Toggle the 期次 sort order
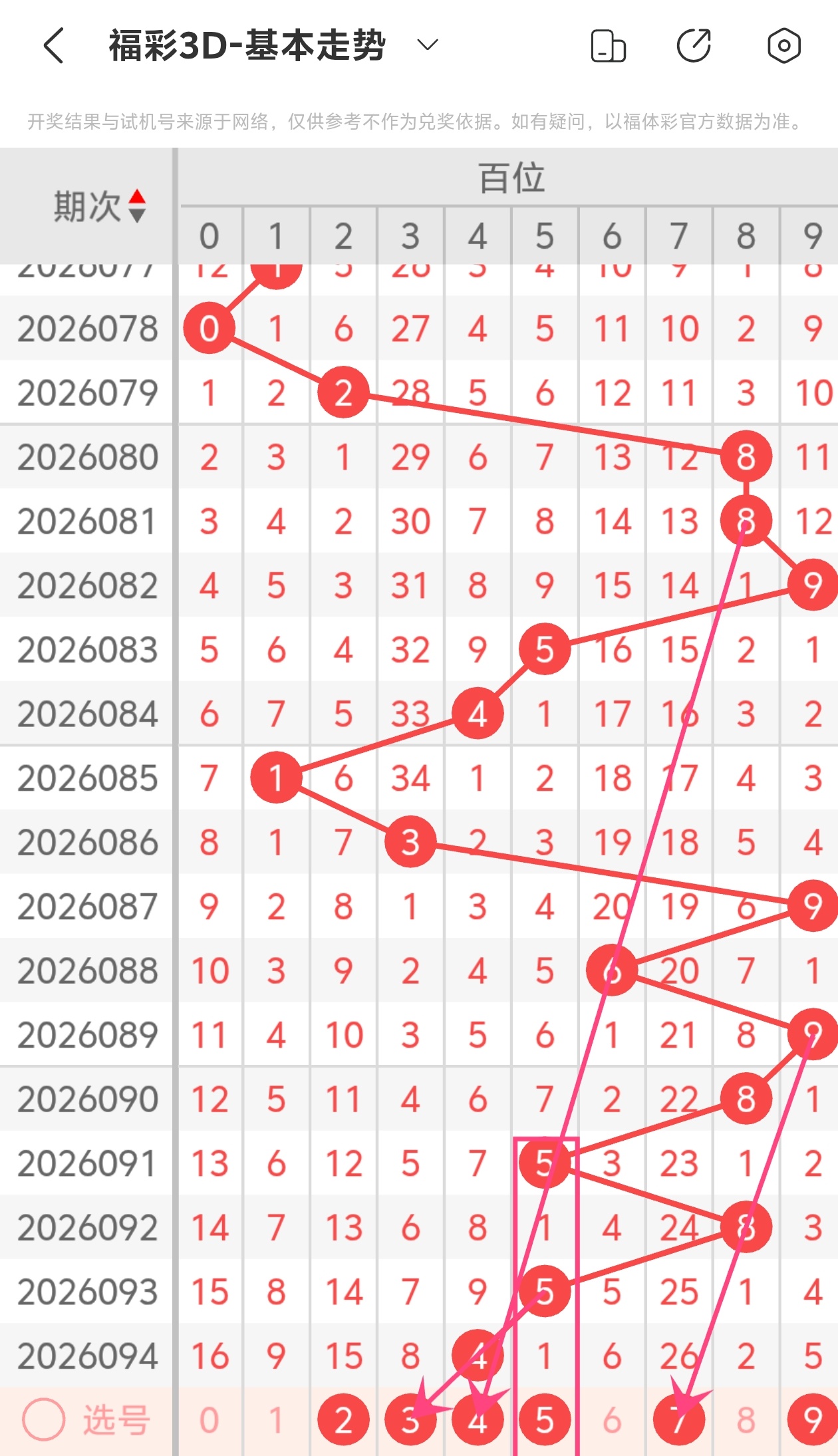This screenshot has height=1456, width=838. click(136, 206)
